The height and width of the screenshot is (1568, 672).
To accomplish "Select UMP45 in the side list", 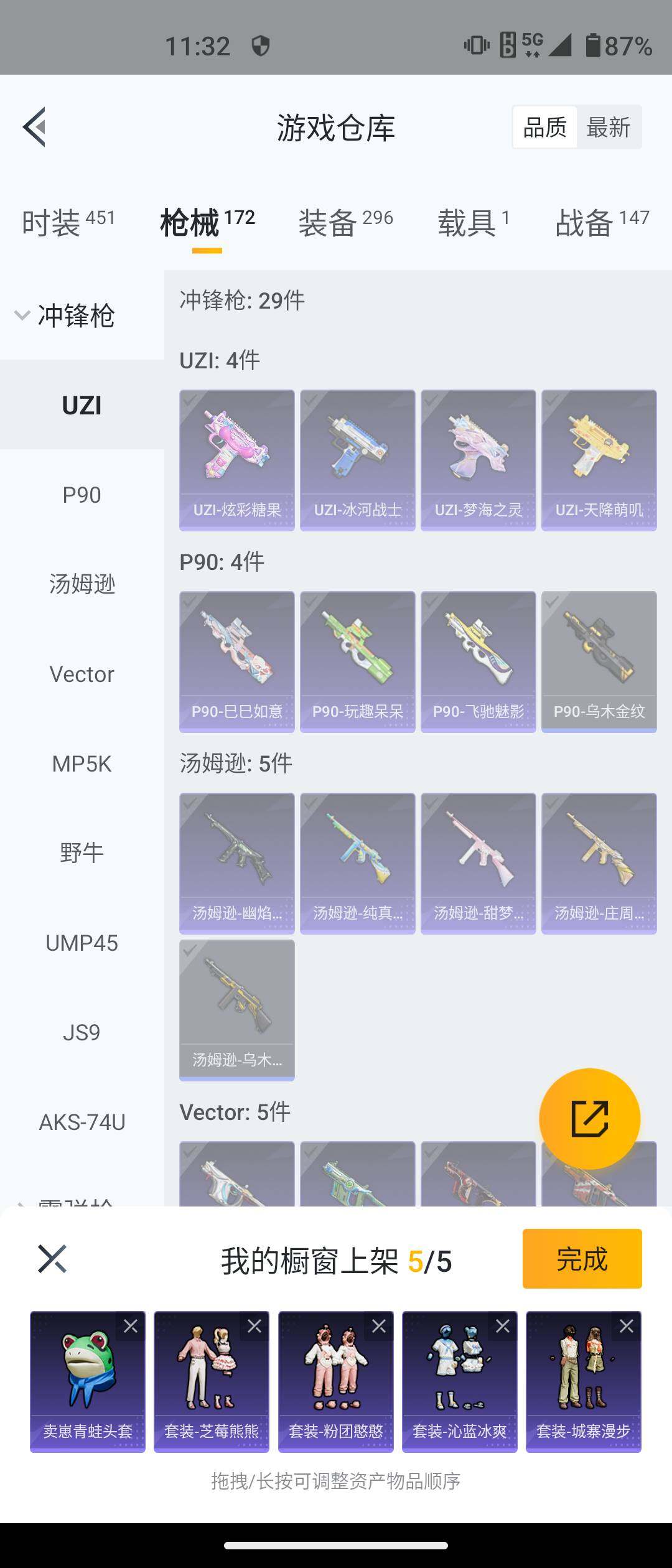I will pyautogui.click(x=82, y=943).
